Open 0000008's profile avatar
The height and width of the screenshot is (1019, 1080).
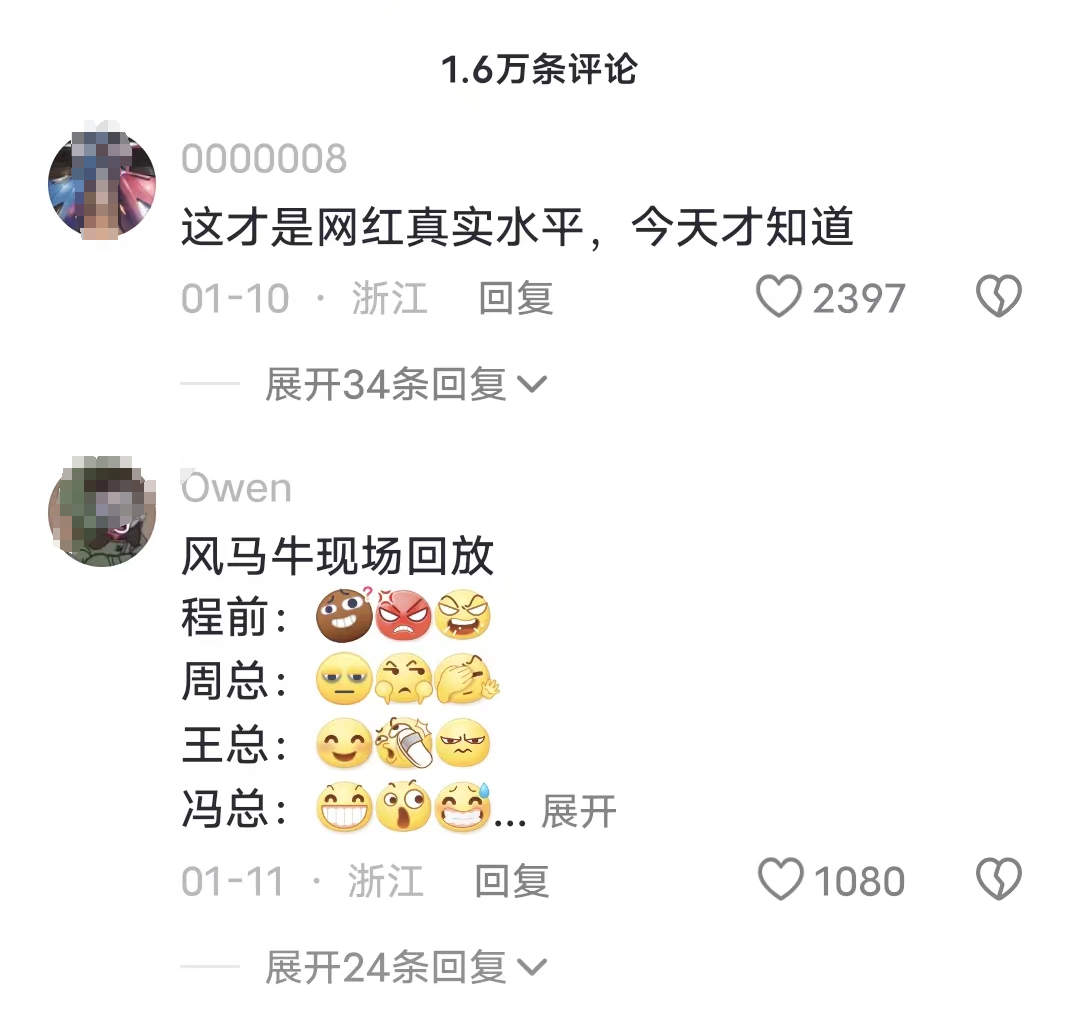[102, 184]
